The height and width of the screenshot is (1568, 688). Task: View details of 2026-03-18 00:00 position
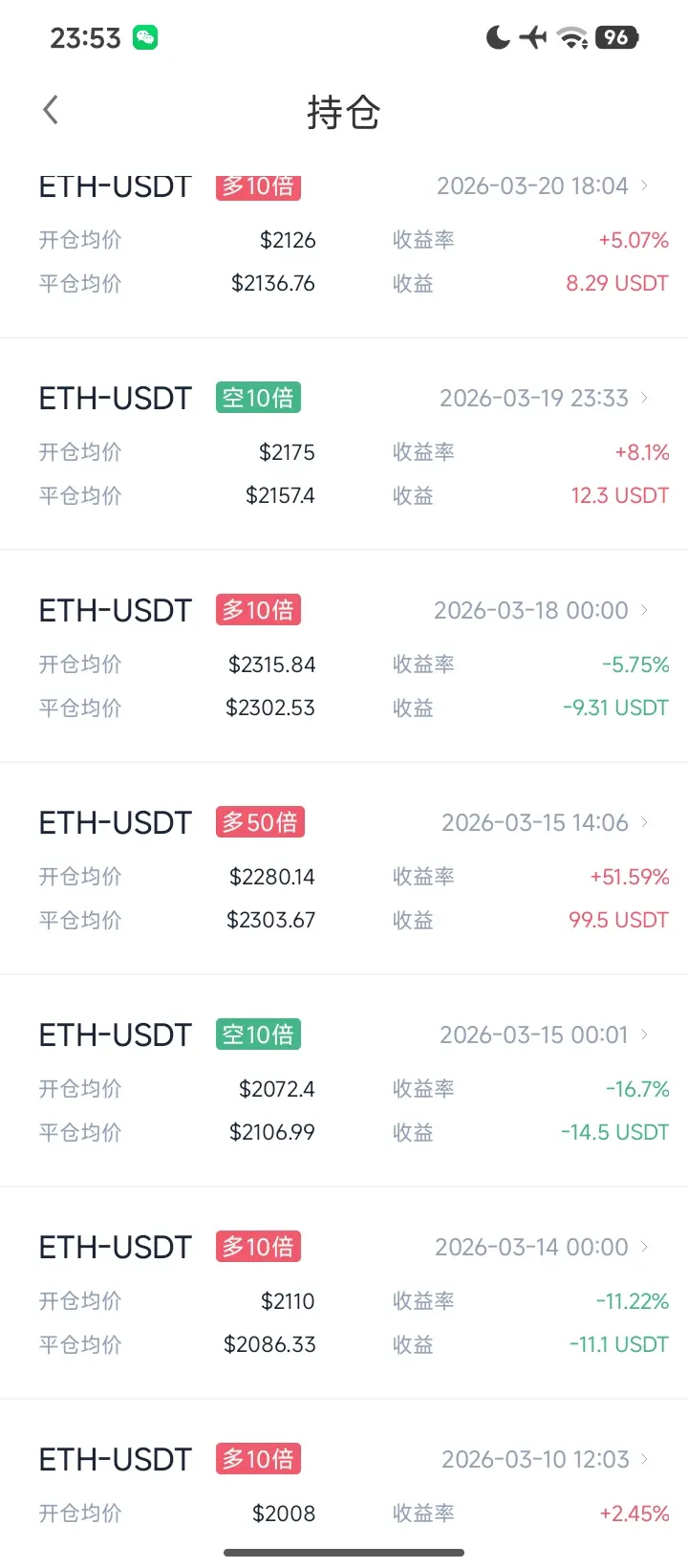click(x=540, y=611)
